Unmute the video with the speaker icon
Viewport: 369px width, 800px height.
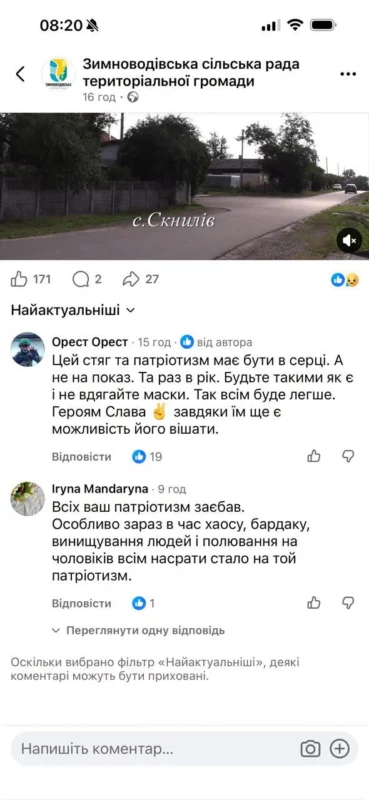pos(349,240)
